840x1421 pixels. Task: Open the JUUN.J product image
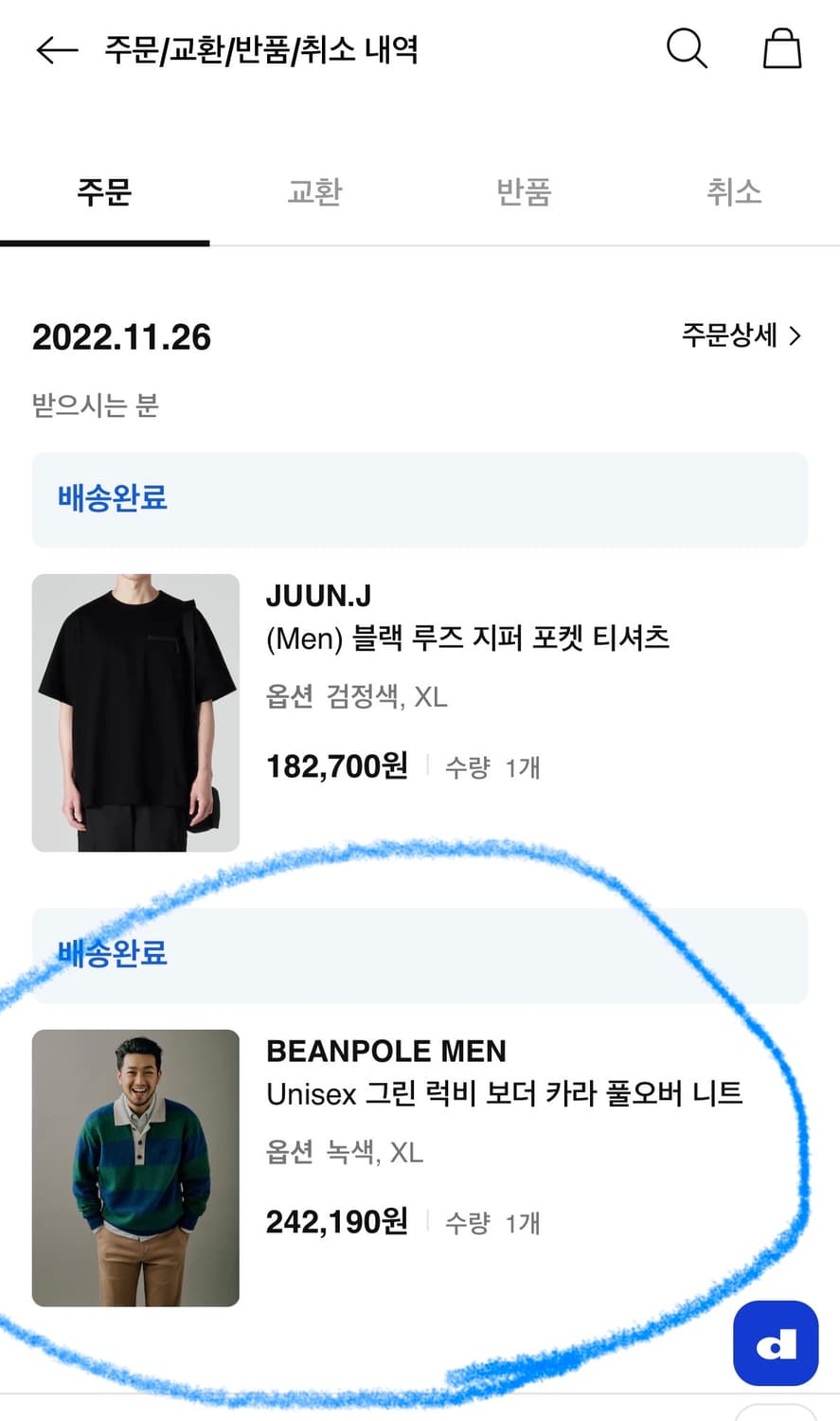pyautogui.click(x=135, y=711)
